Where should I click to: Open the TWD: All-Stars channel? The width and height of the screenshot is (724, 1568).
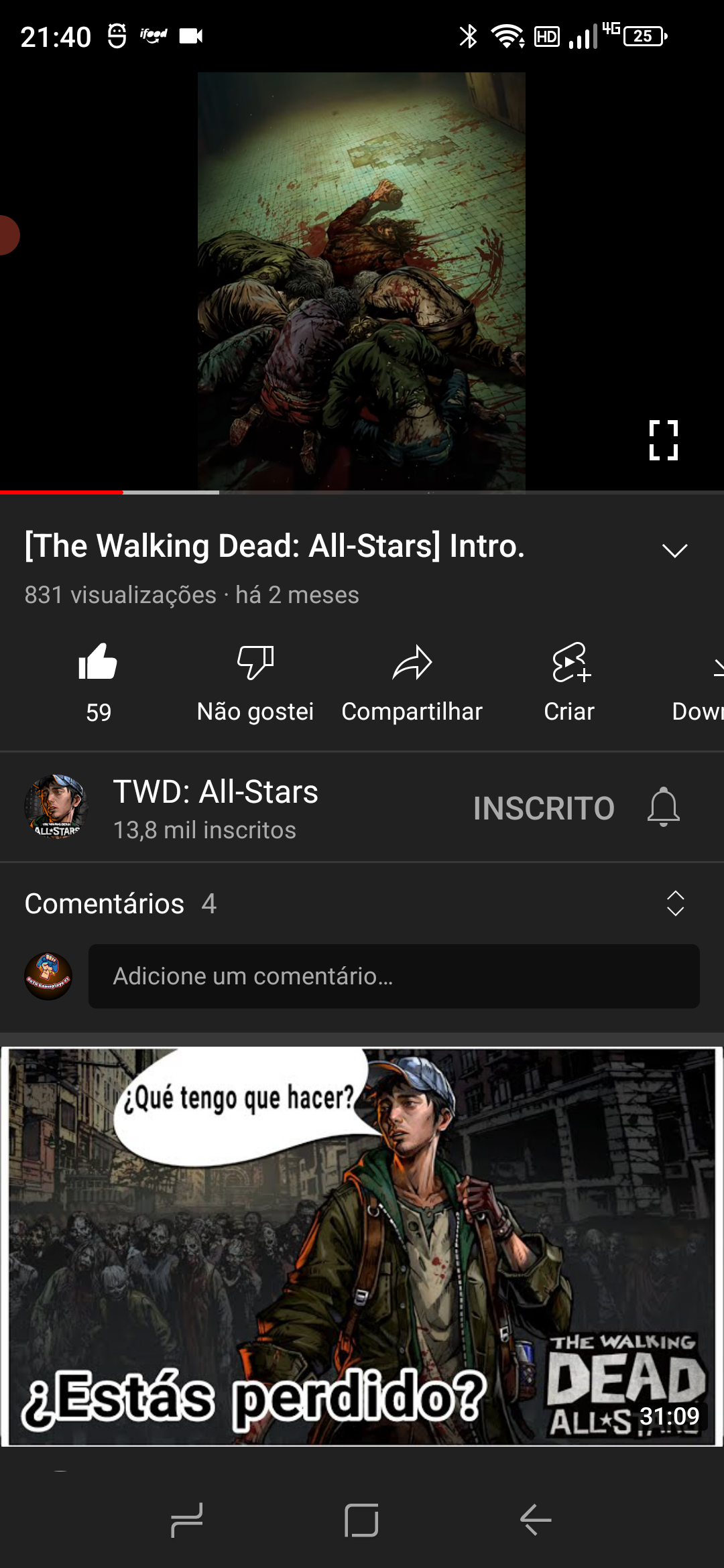215,807
